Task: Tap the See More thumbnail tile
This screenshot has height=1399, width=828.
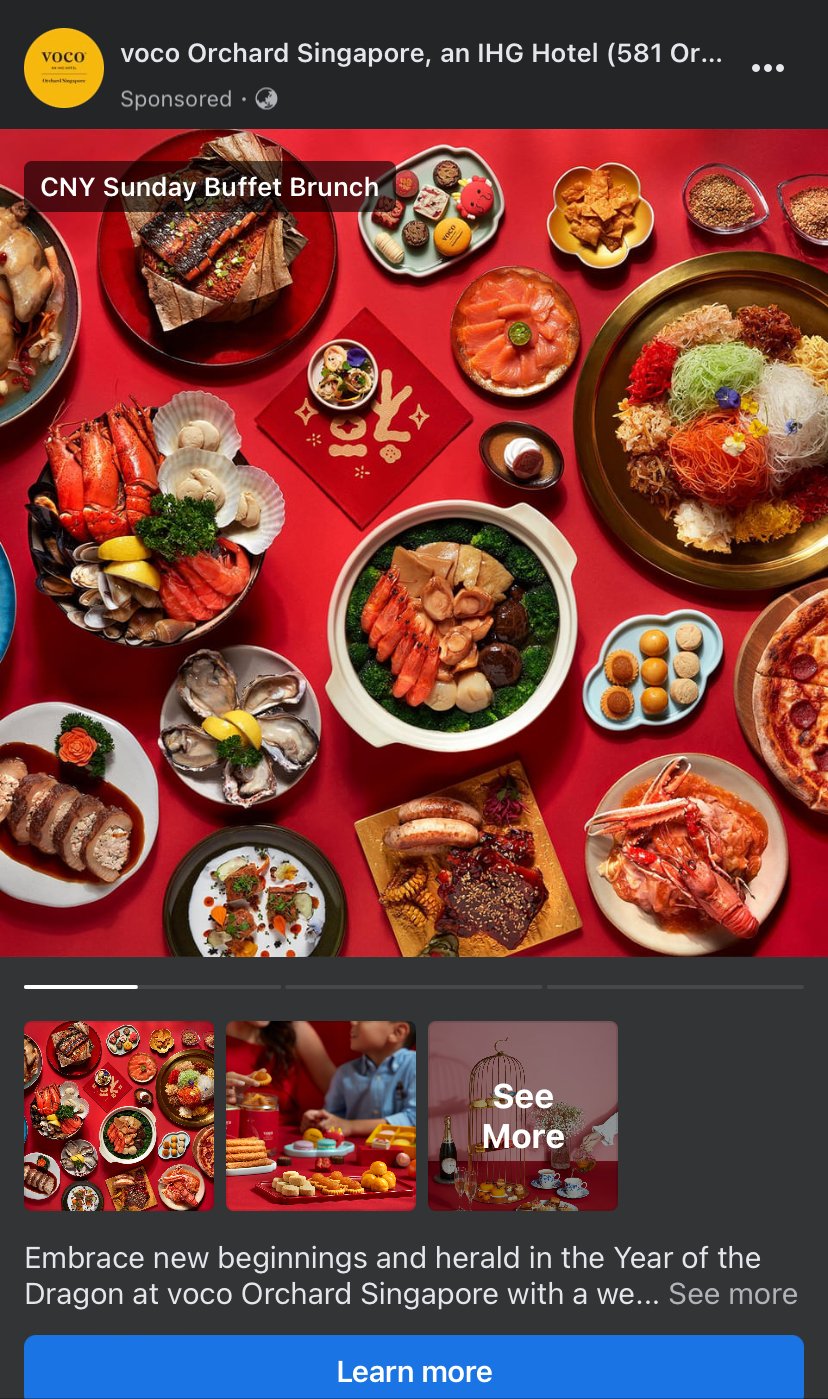Action: 523,1115
